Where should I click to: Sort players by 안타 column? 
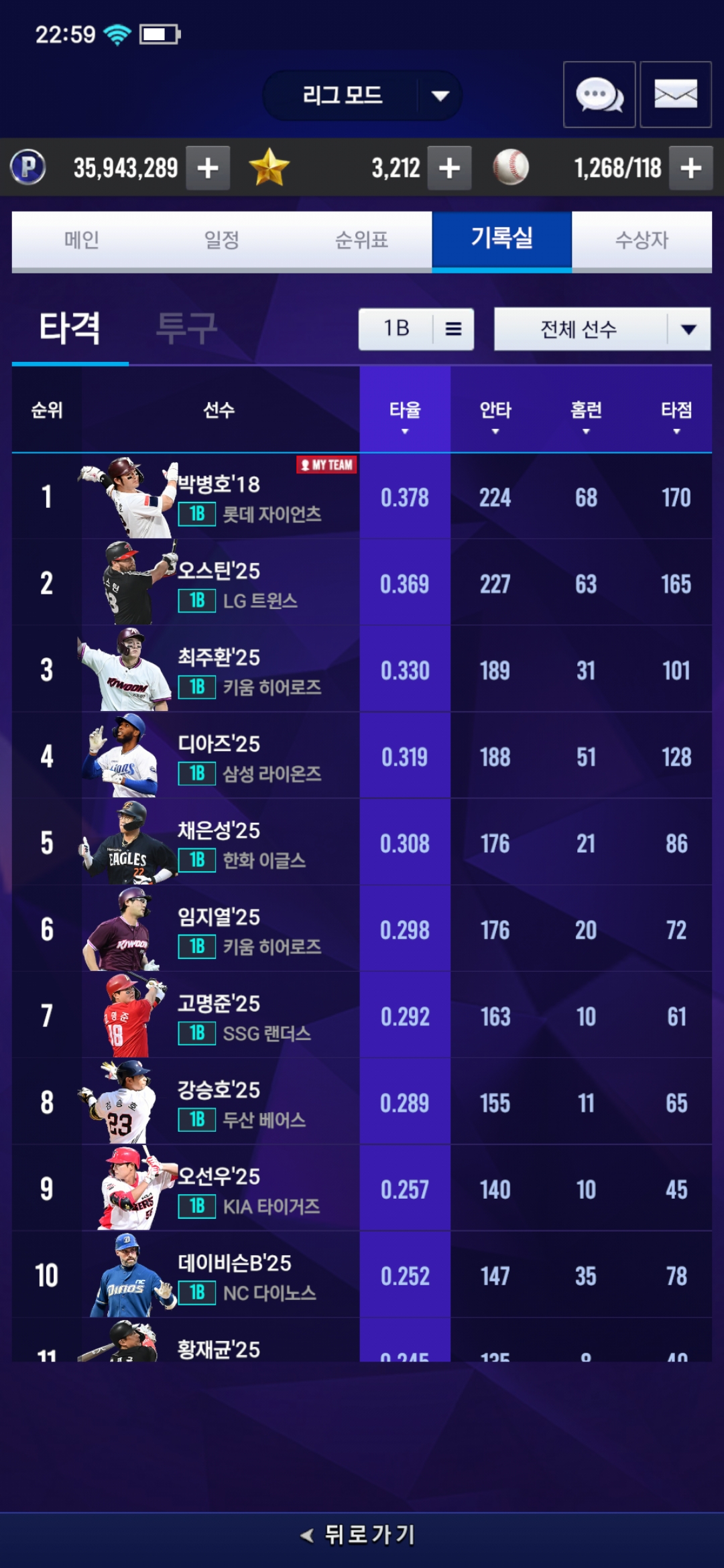495,415
